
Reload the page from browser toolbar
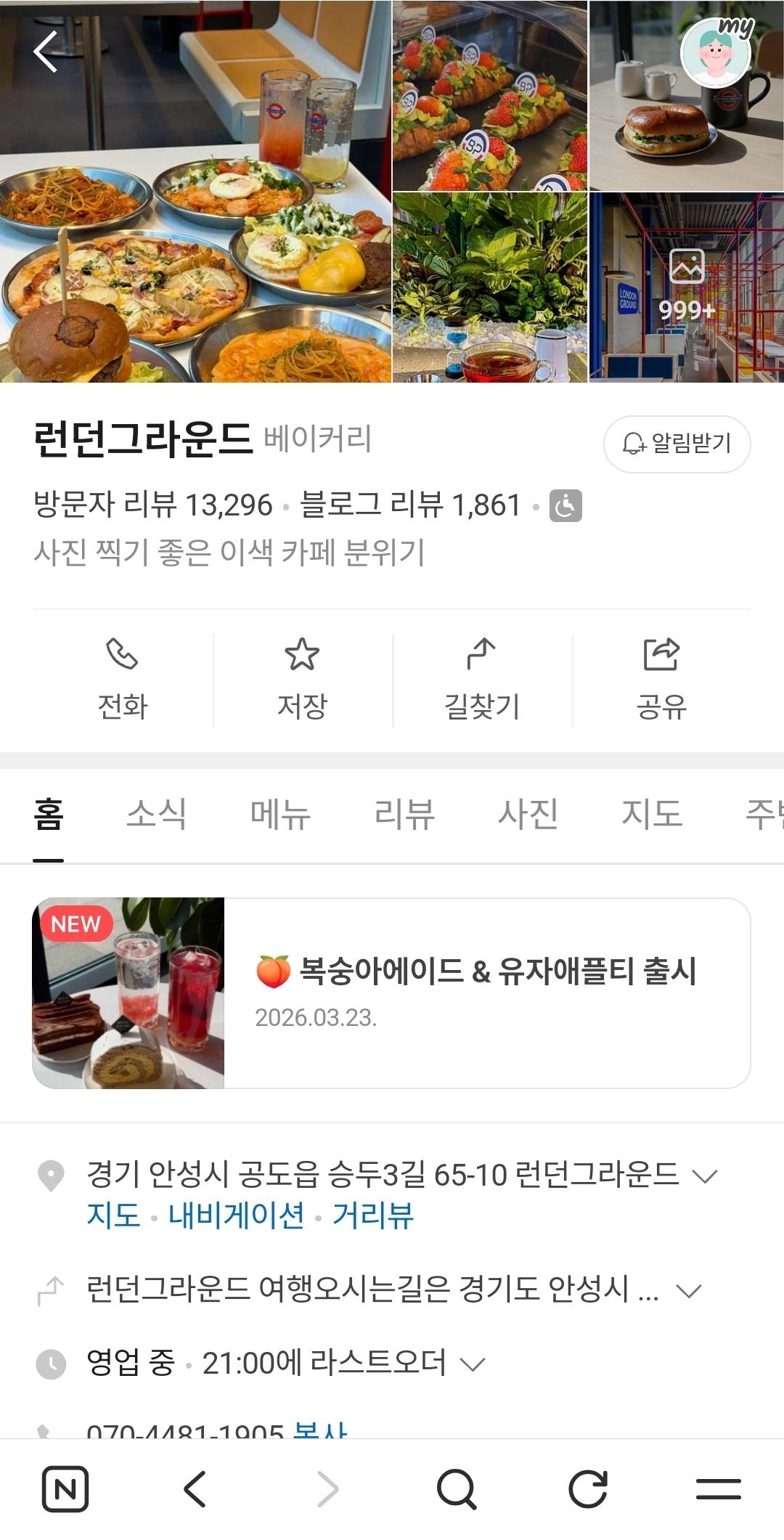[x=587, y=1489]
